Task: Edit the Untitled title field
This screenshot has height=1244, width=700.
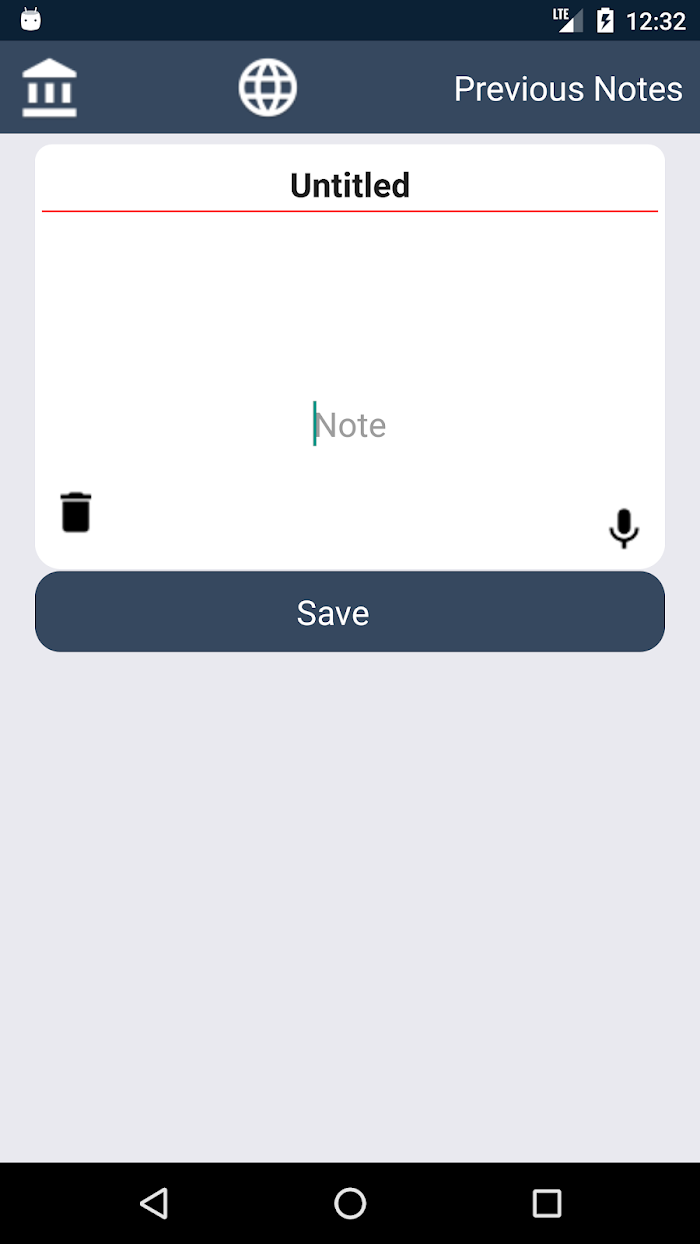Action: point(350,185)
